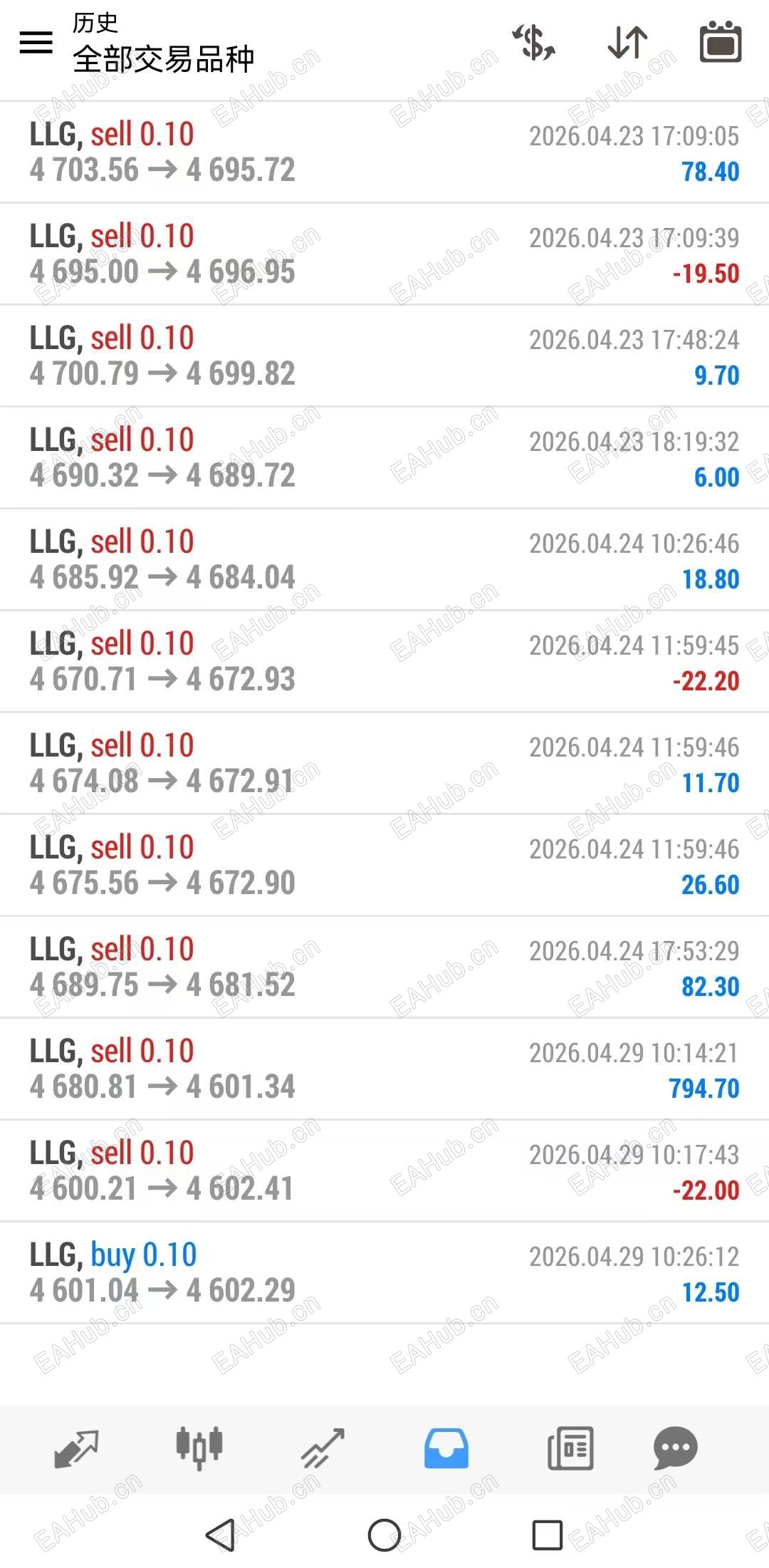Open the LLG buy 0.10 trade

click(384, 1273)
